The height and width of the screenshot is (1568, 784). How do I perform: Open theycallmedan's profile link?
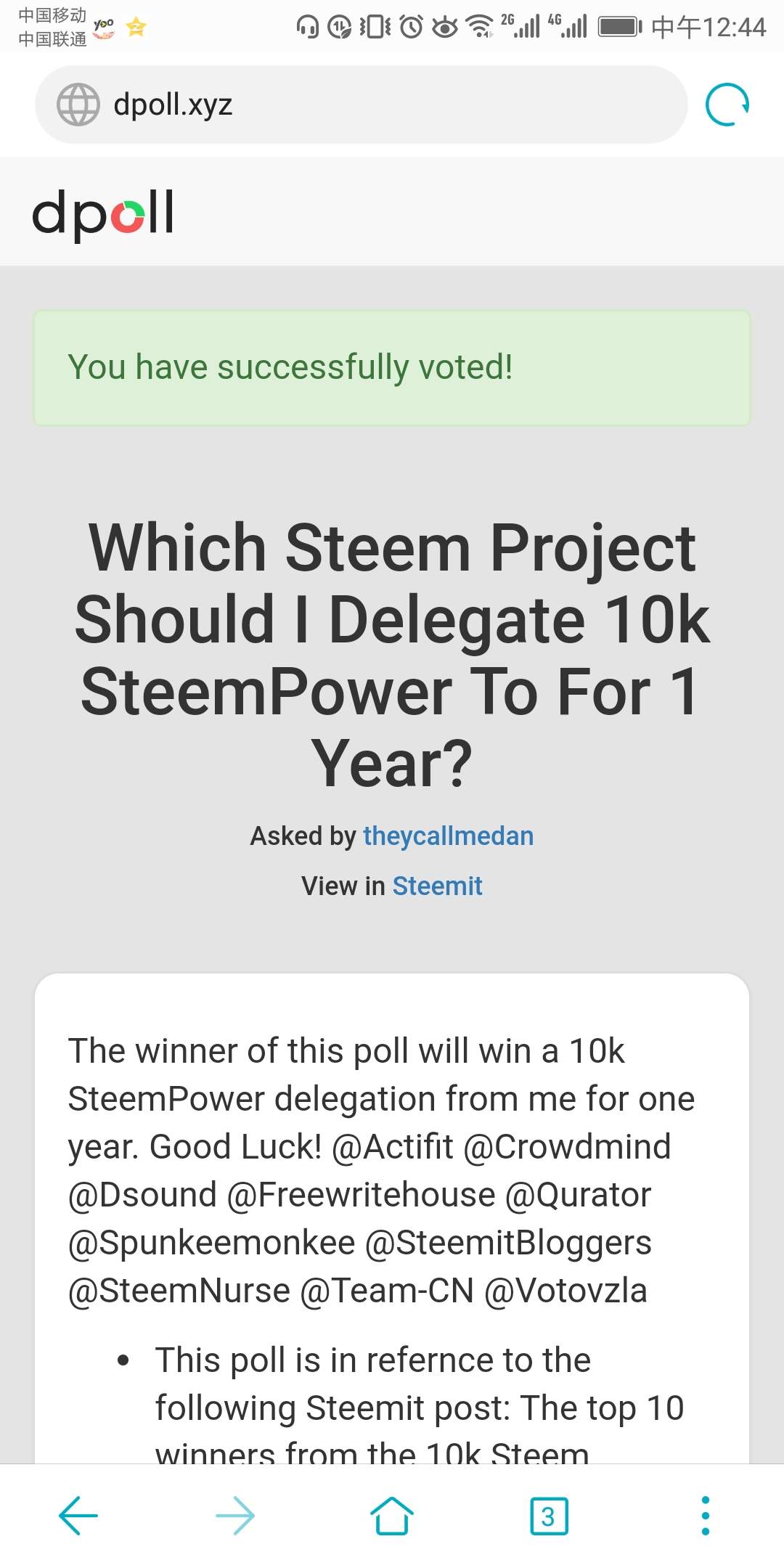tap(448, 836)
